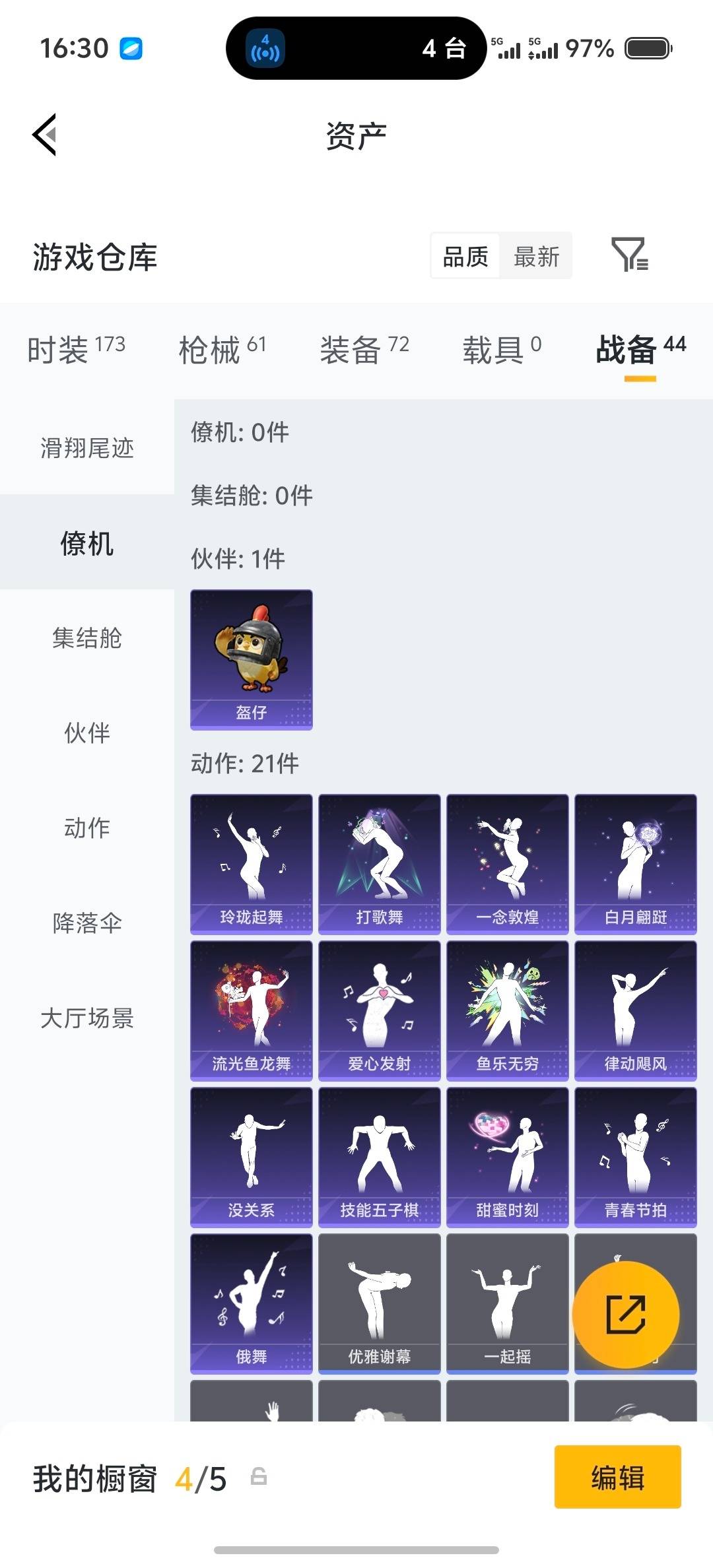
Task: Open the filter options icon
Action: click(632, 256)
